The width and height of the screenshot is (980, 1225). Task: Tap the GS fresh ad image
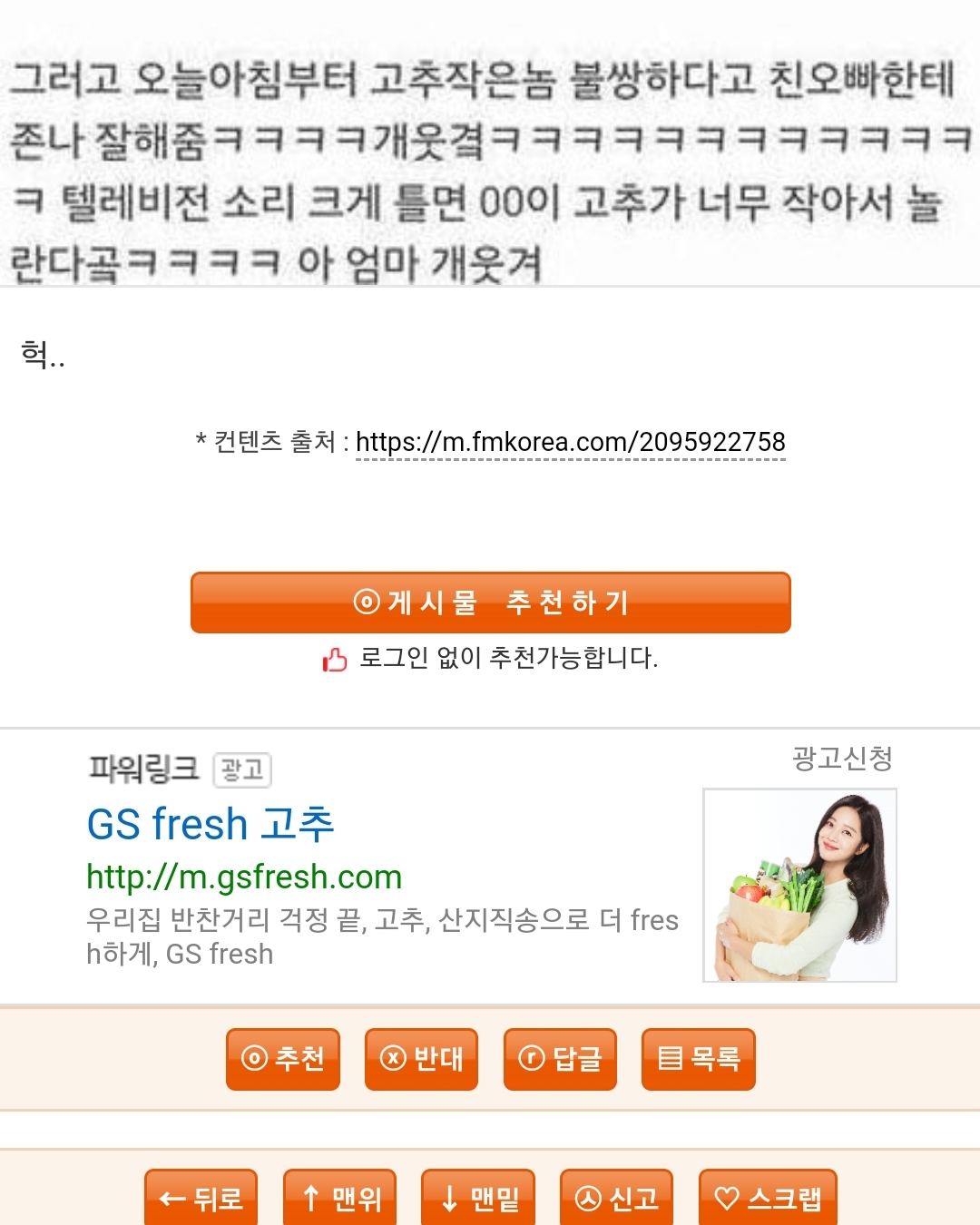799,885
